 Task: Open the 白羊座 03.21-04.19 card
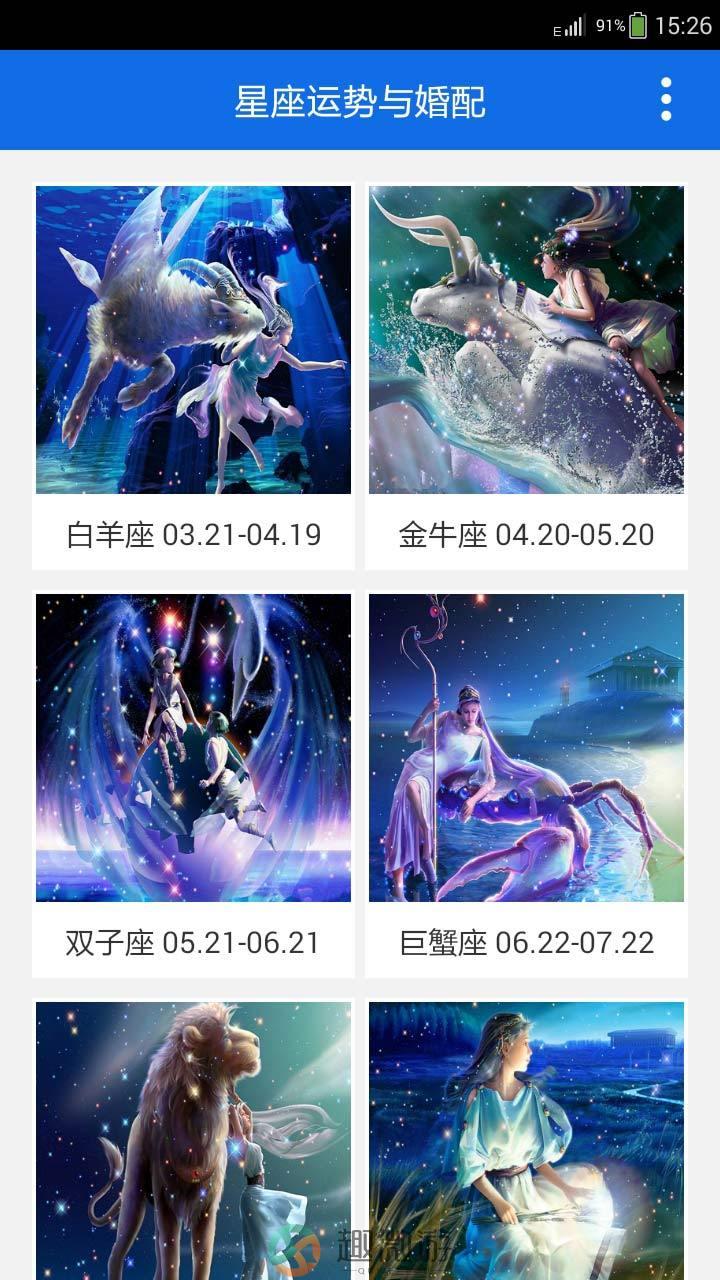pyautogui.click(x=193, y=375)
